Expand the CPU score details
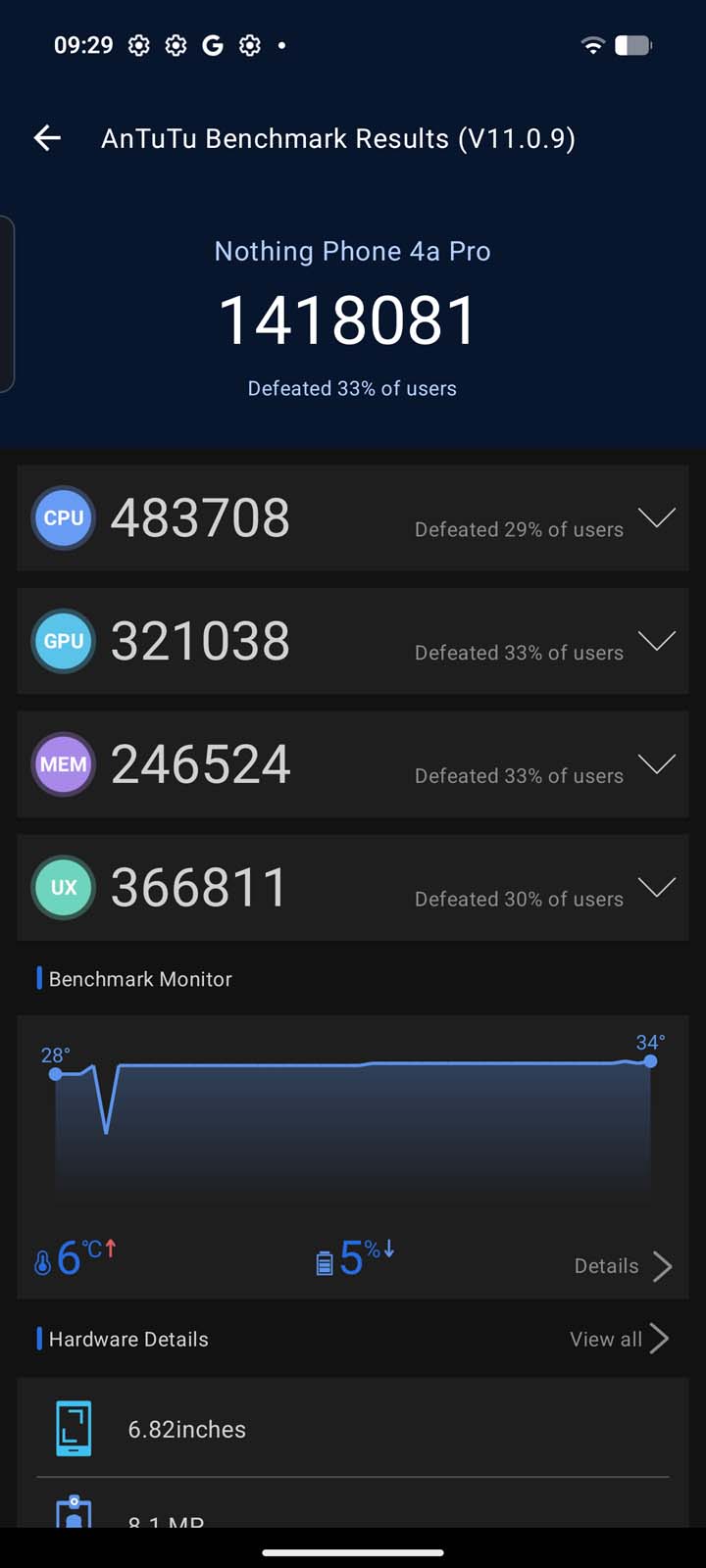This screenshot has width=706, height=1568. [x=656, y=517]
